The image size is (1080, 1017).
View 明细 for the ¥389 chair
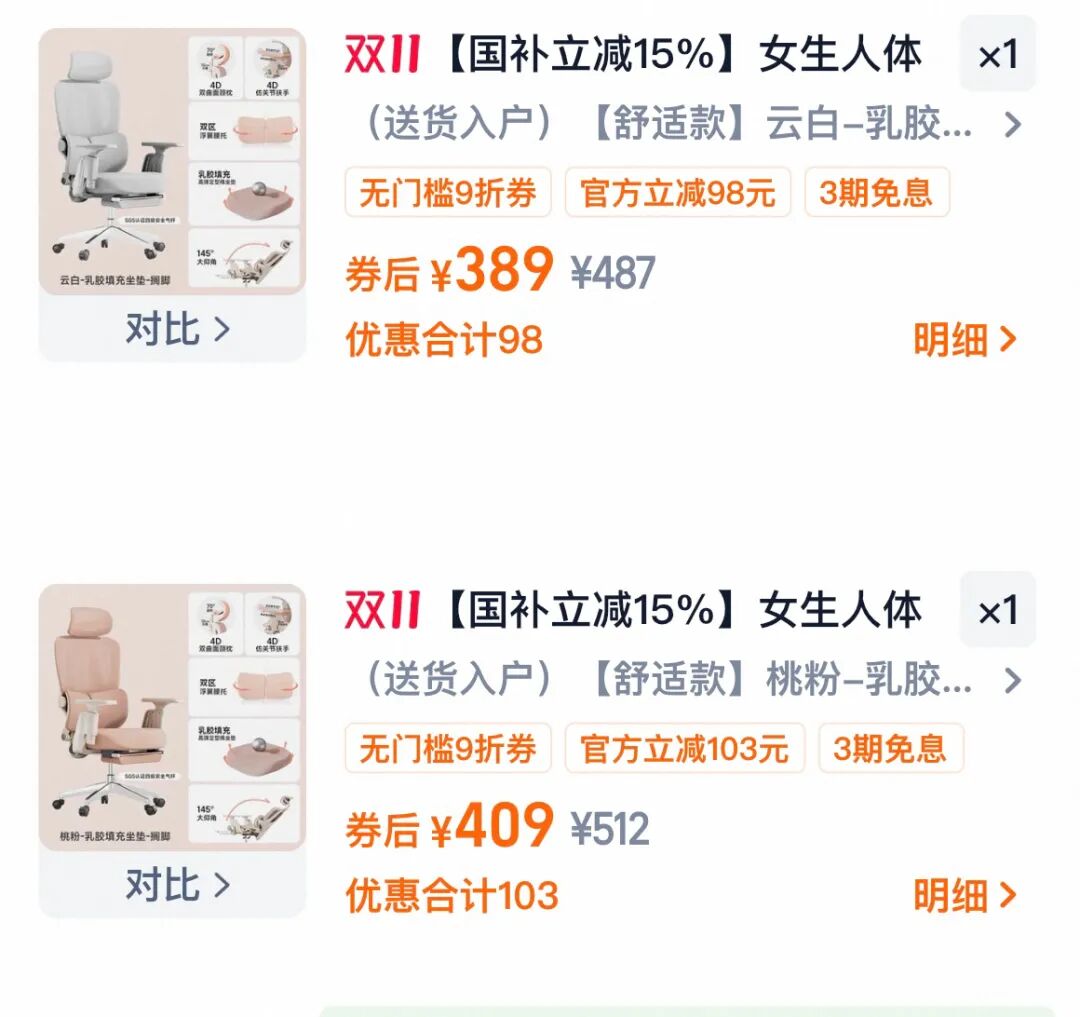[964, 340]
